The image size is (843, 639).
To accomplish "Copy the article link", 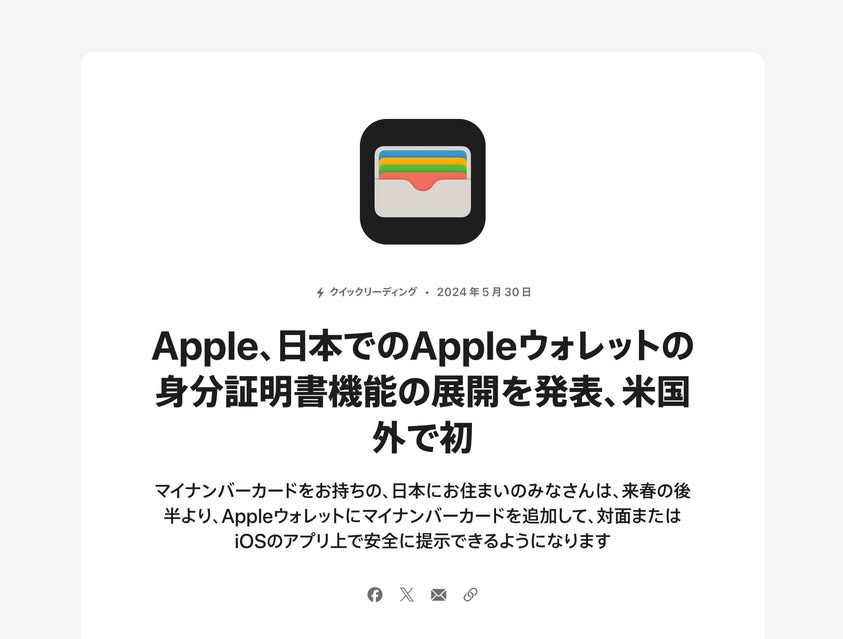I will [x=470, y=594].
